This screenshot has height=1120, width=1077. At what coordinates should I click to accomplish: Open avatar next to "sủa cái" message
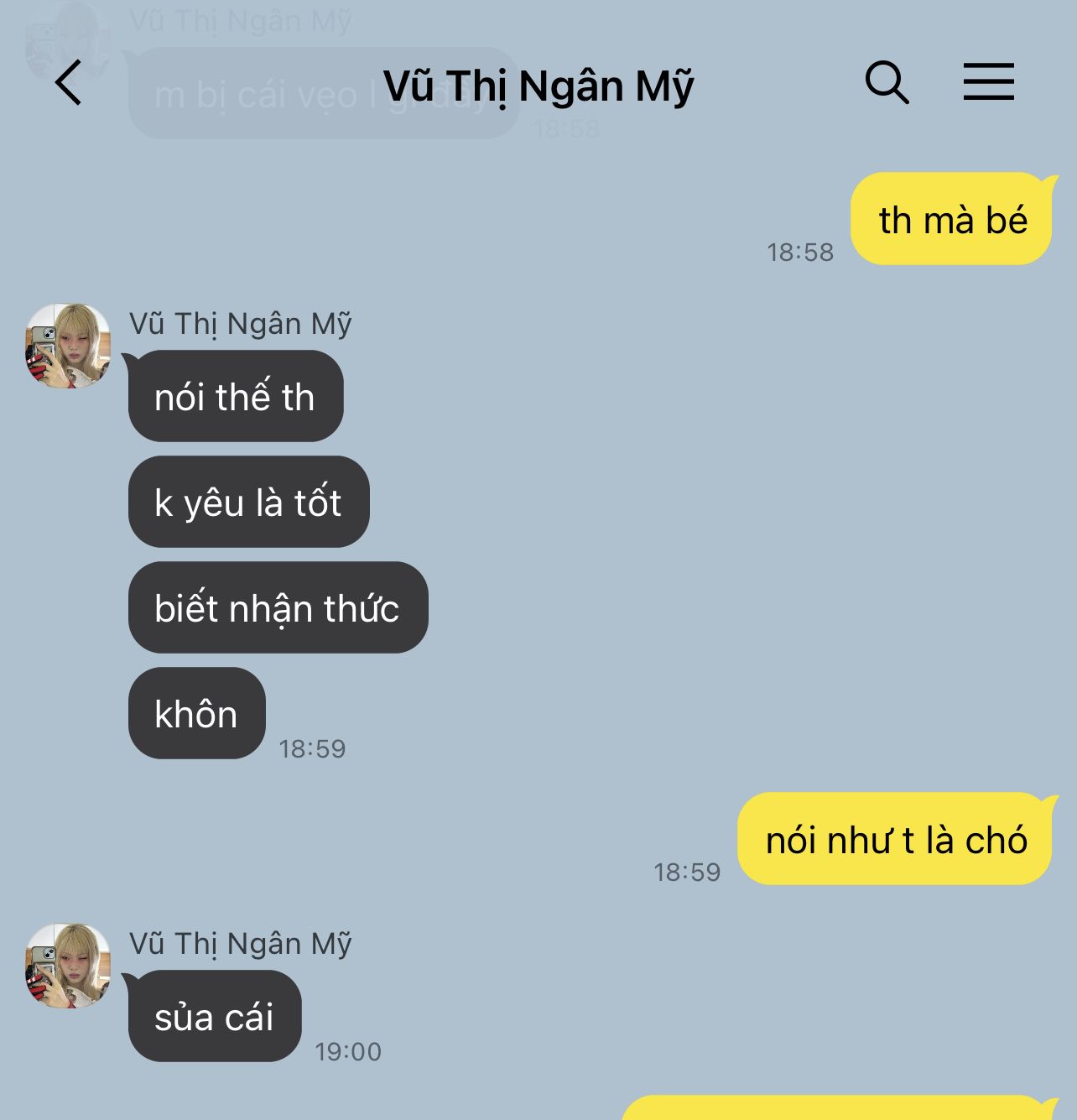[x=68, y=966]
